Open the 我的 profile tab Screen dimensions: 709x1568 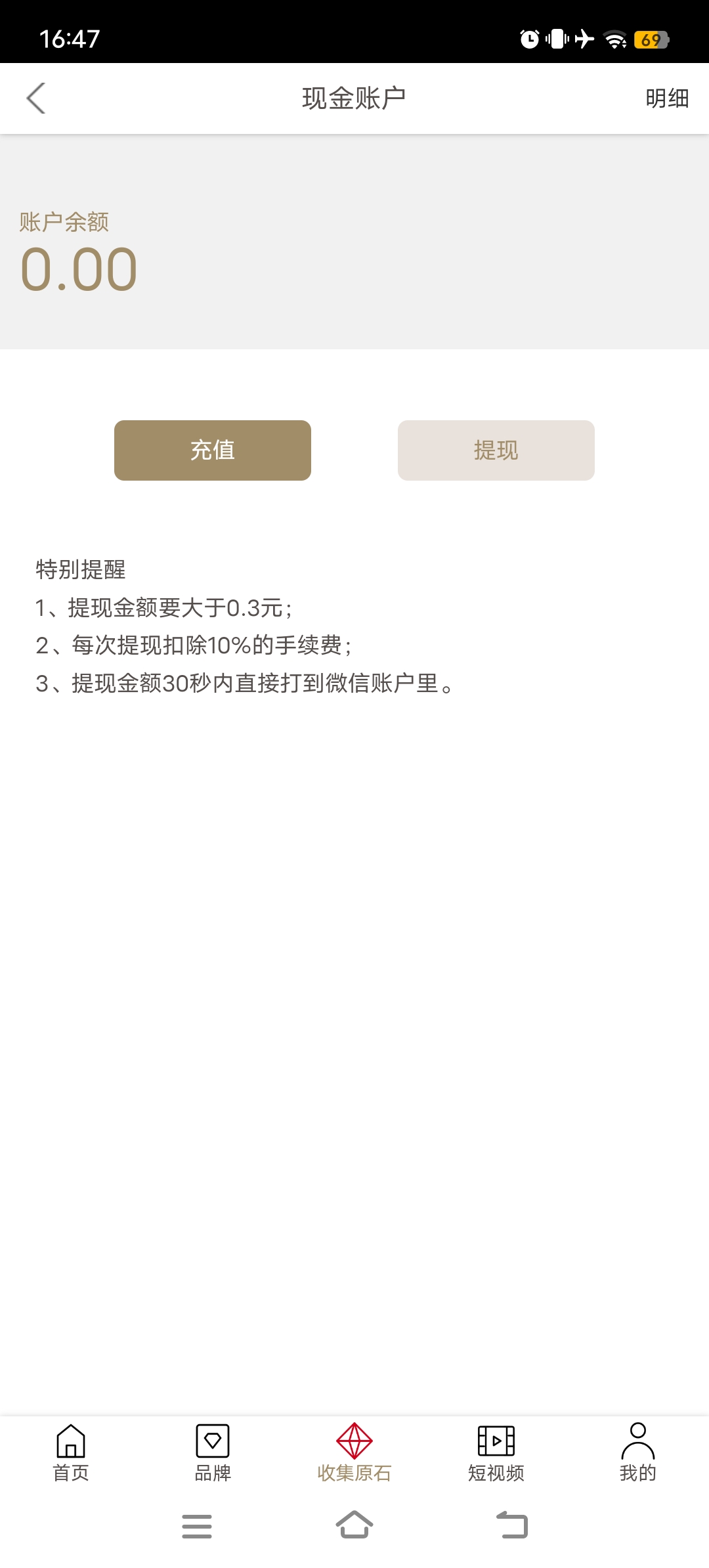tap(638, 1452)
